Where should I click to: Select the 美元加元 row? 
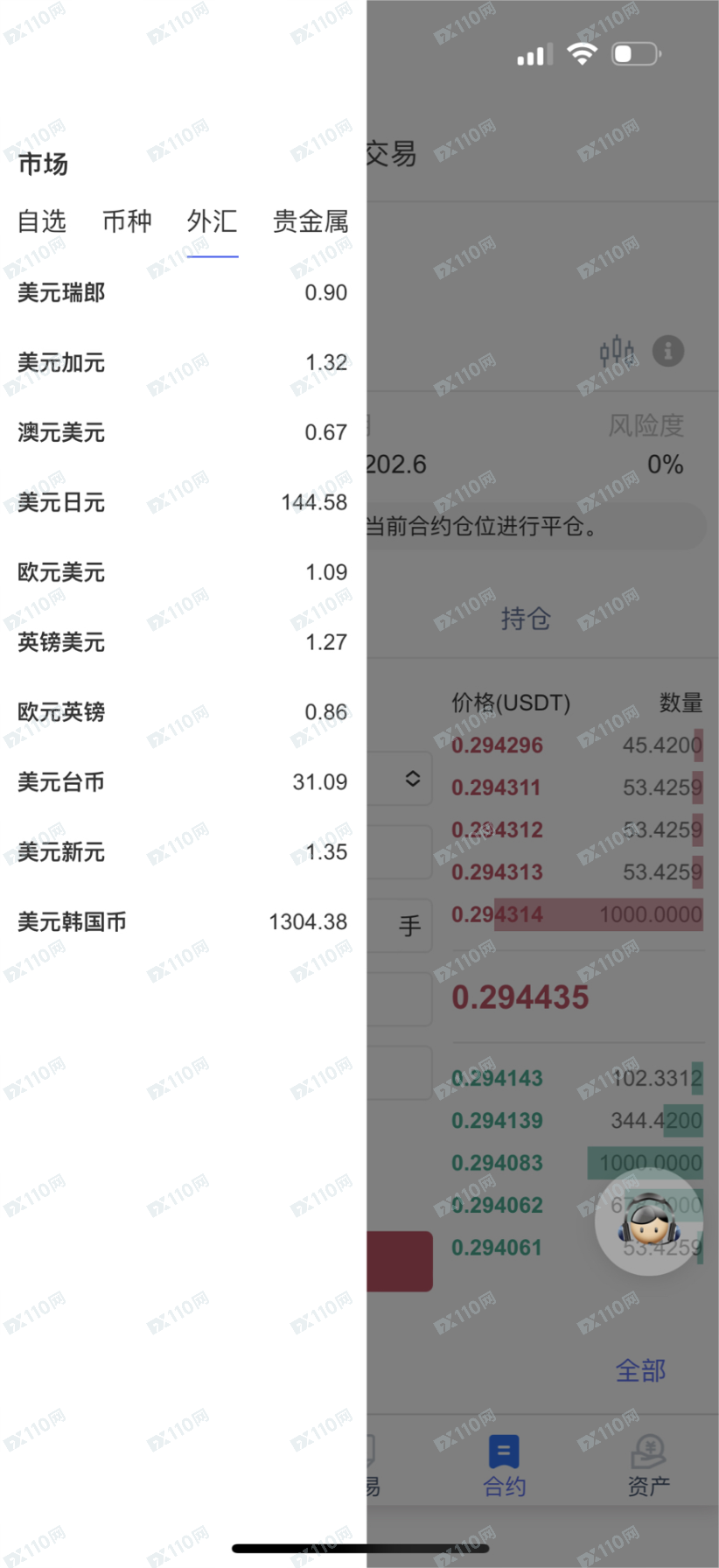(x=183, y=362)
